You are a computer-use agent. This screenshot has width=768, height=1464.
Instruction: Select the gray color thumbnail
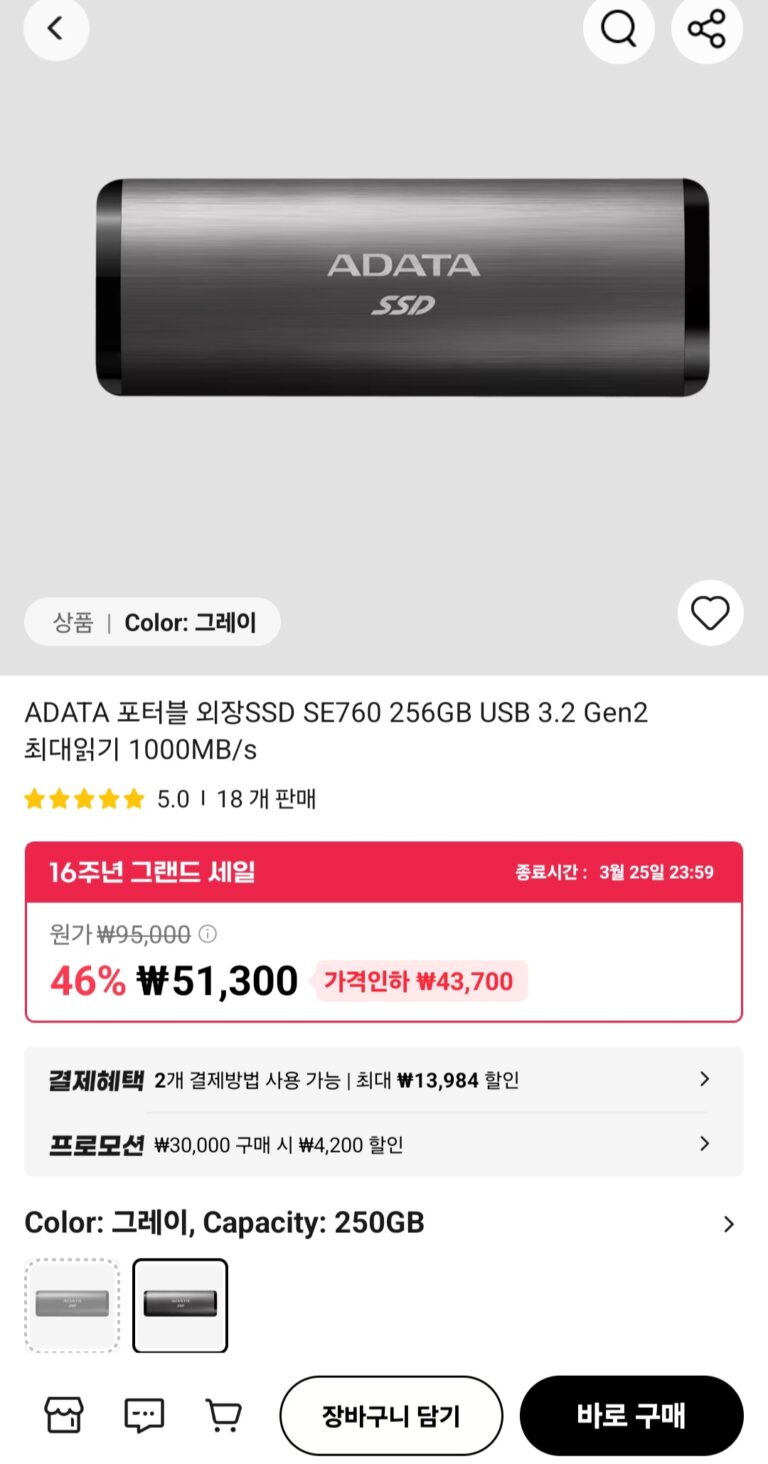180,1304
